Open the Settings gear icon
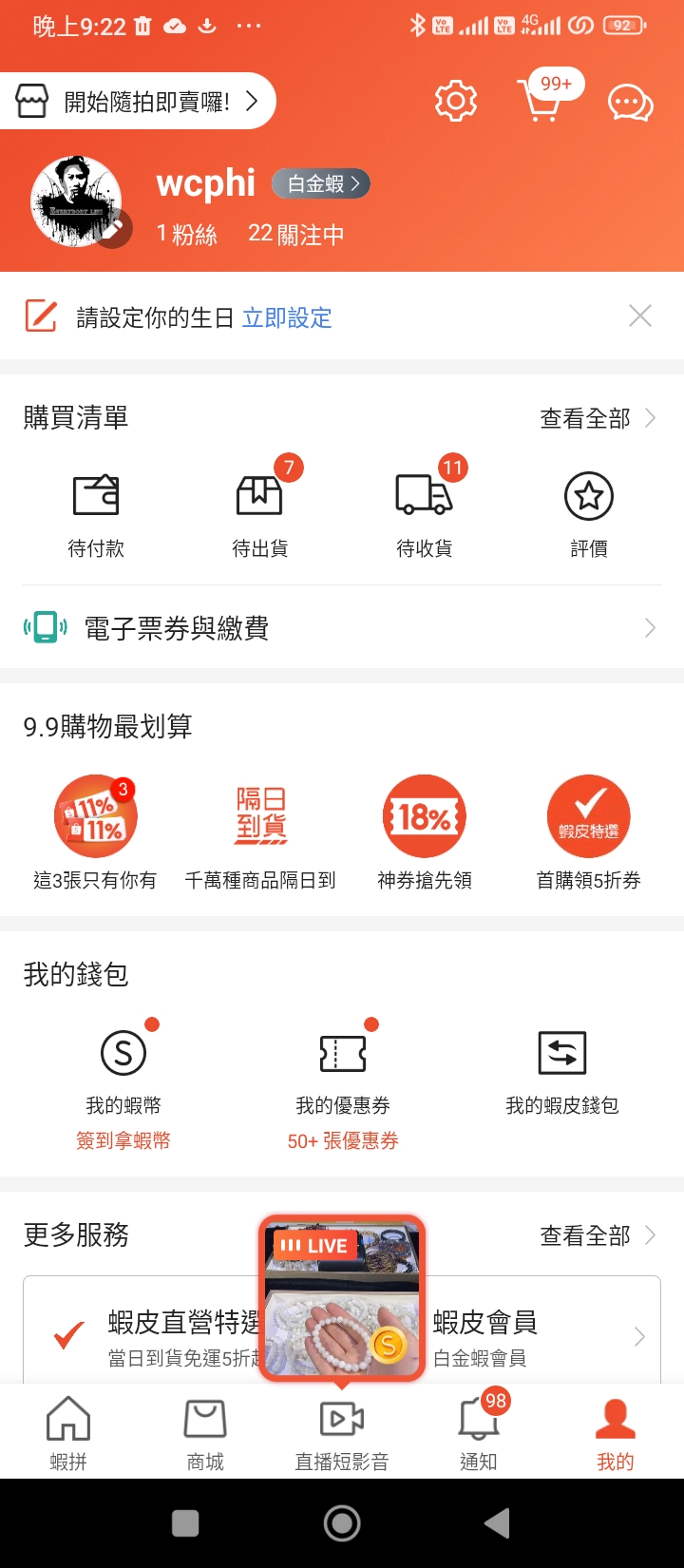Viewport: 684px width, 1568px height. point(454,100)
